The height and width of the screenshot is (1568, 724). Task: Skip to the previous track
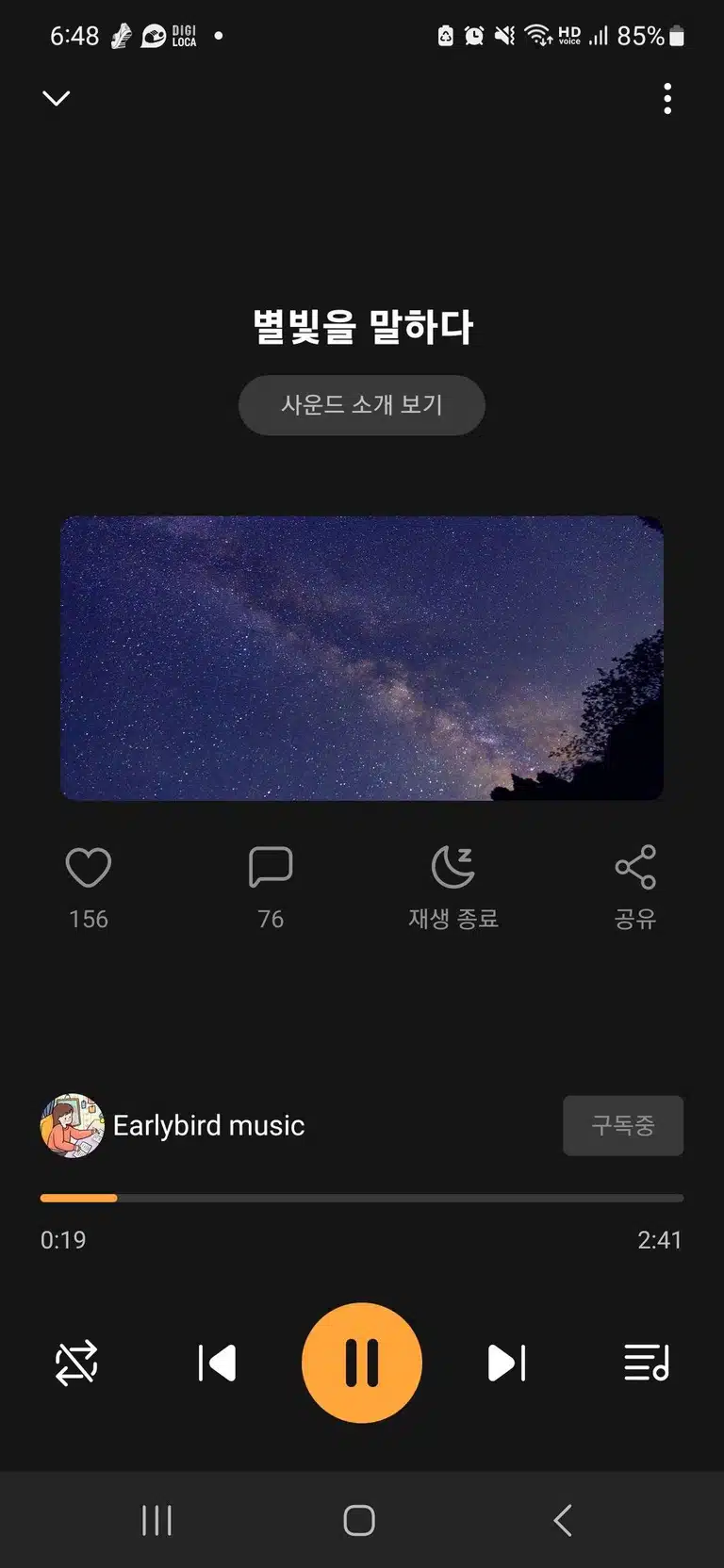pos(218,1363)
